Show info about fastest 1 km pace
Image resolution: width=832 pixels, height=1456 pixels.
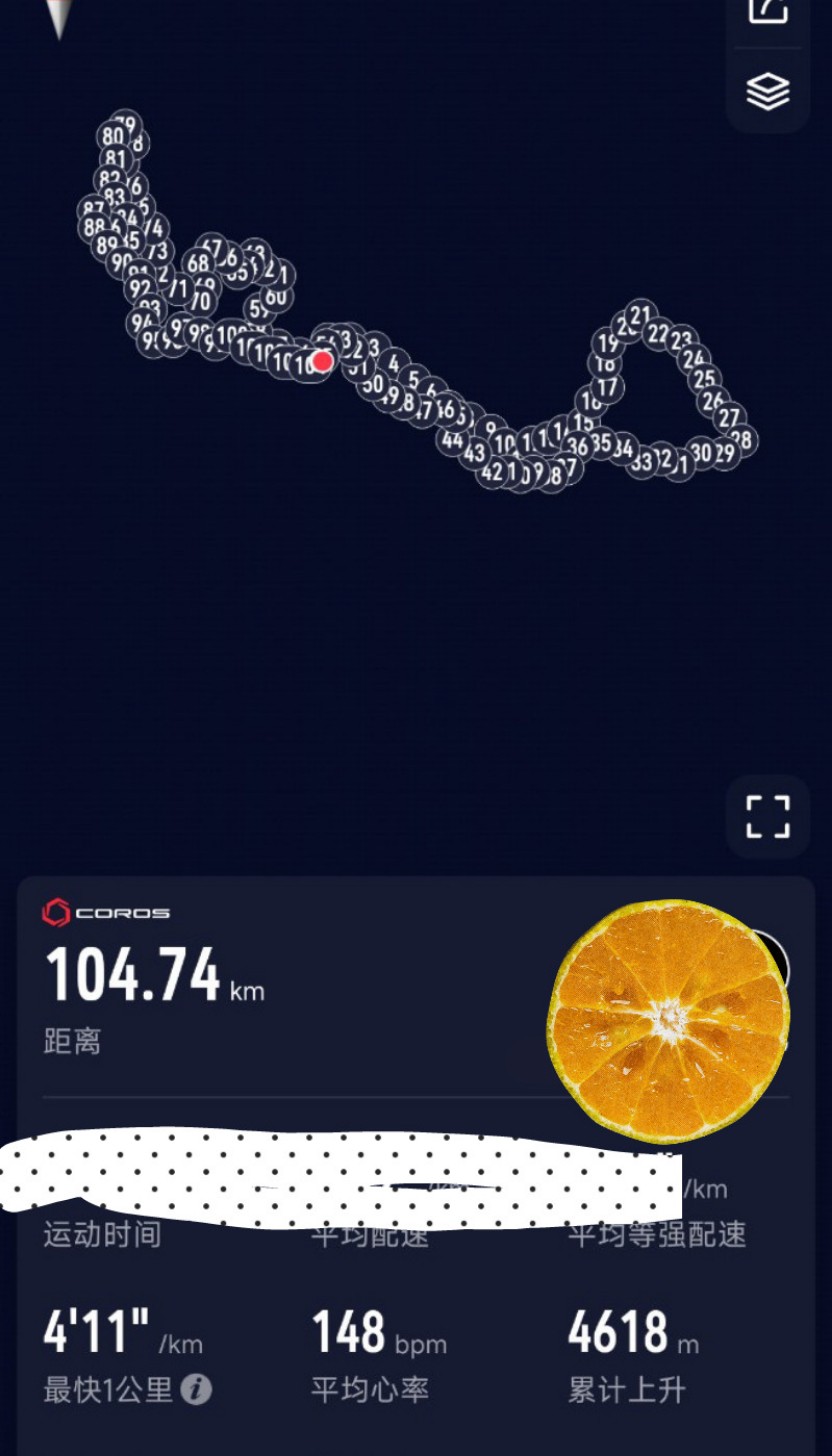(x=197, y=1389)
